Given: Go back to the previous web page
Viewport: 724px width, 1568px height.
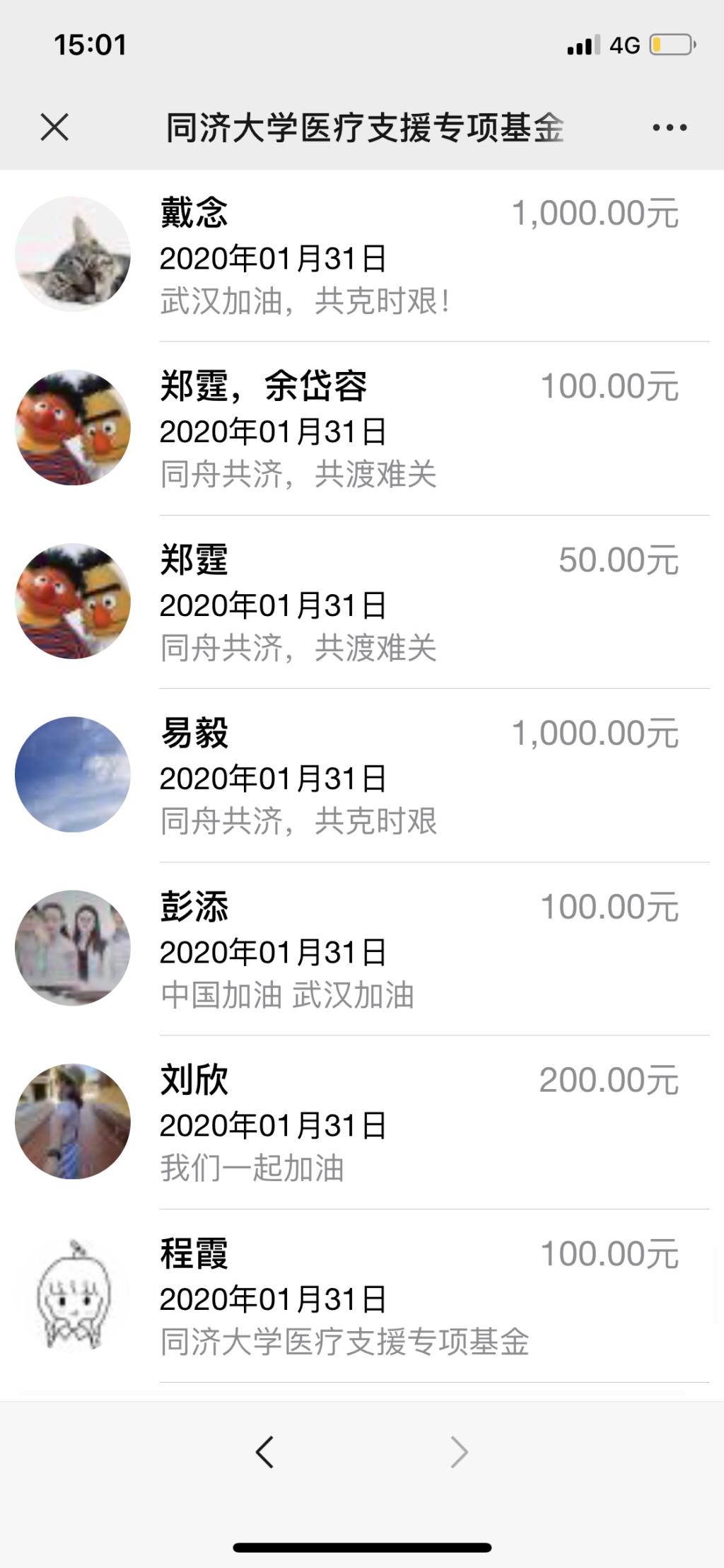Looking at the screenshot, I should pyautogui.click(x=264, y=1452).
